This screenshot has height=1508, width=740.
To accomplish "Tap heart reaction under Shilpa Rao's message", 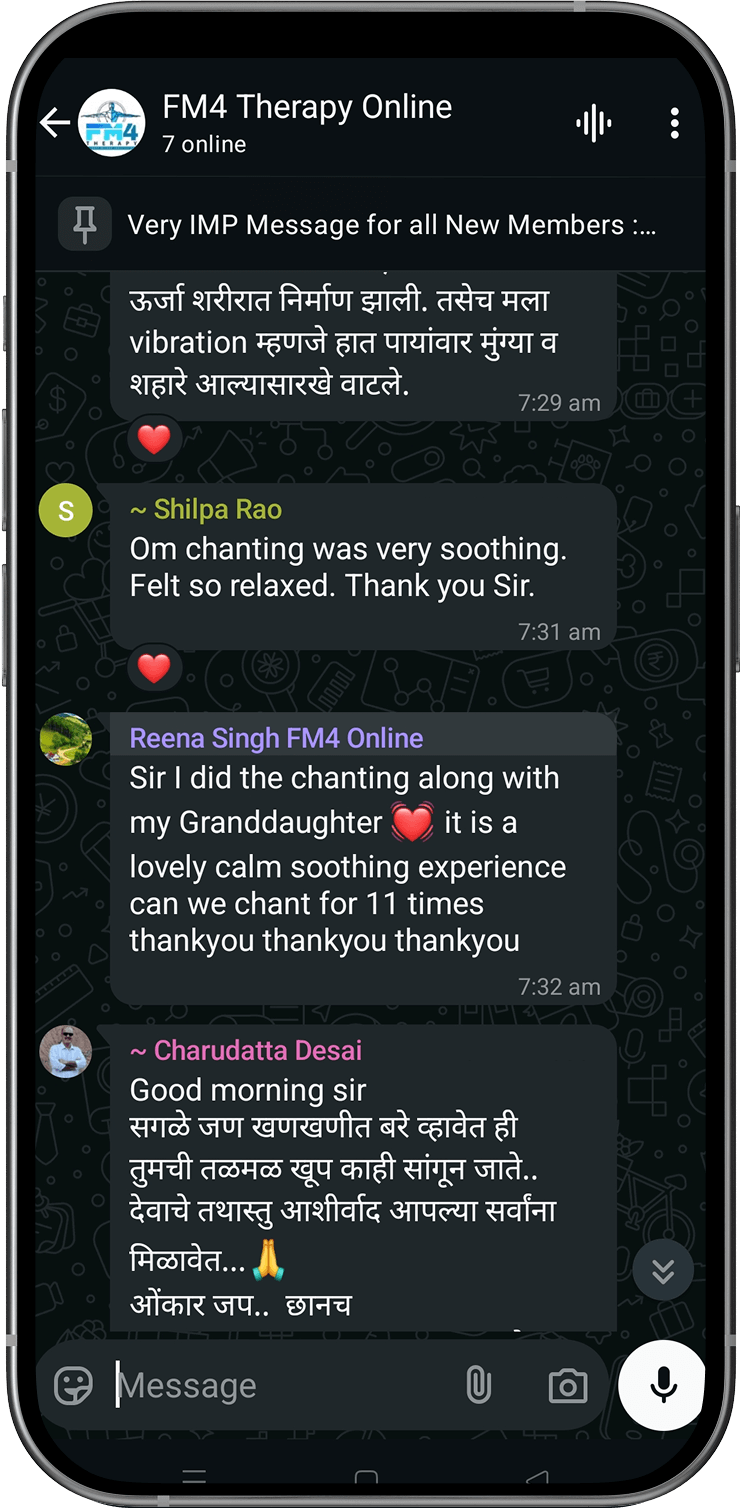I will click(x=154, y=668).
